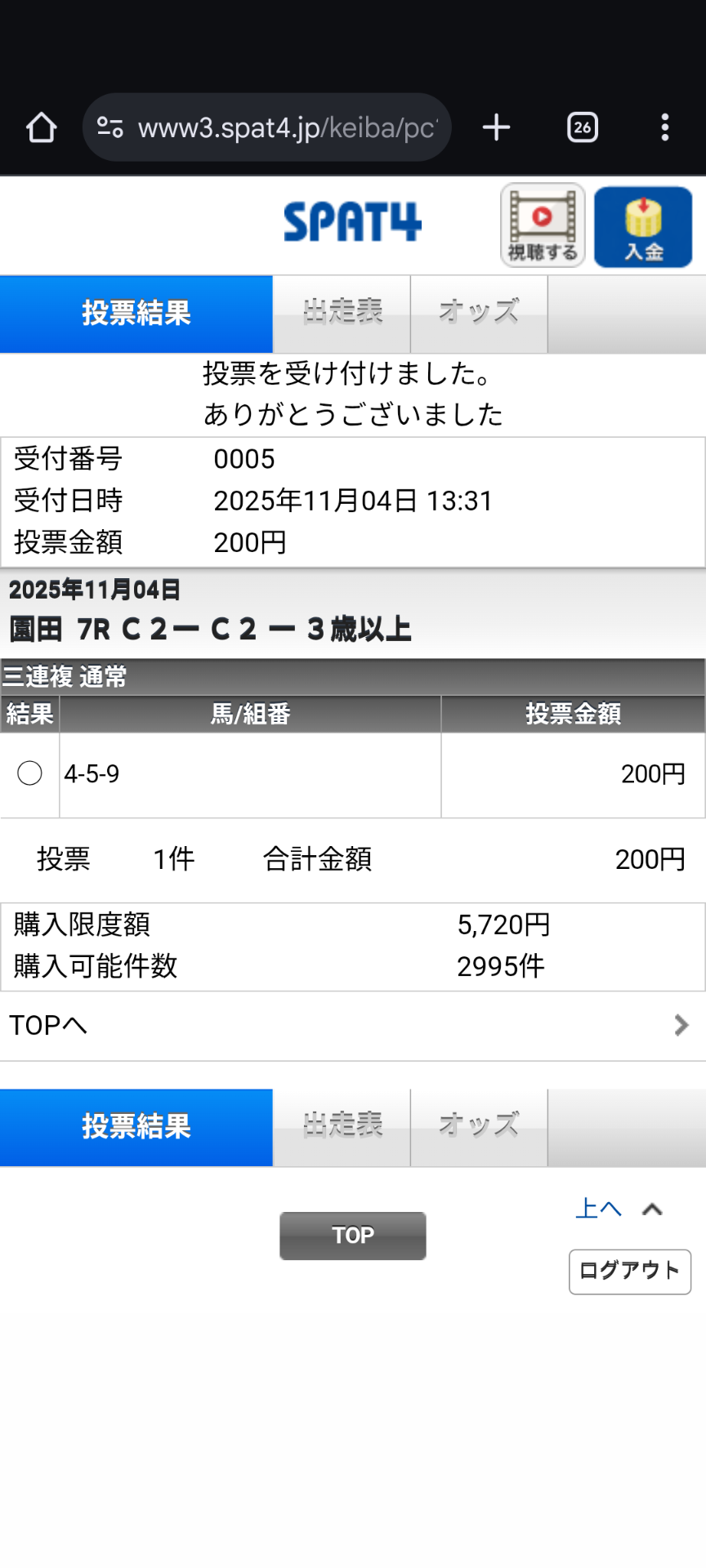Image resolution: width=706 pixels, height=1568 pixels.
Task: Open a new browser tab
Action: click(496, 127)
